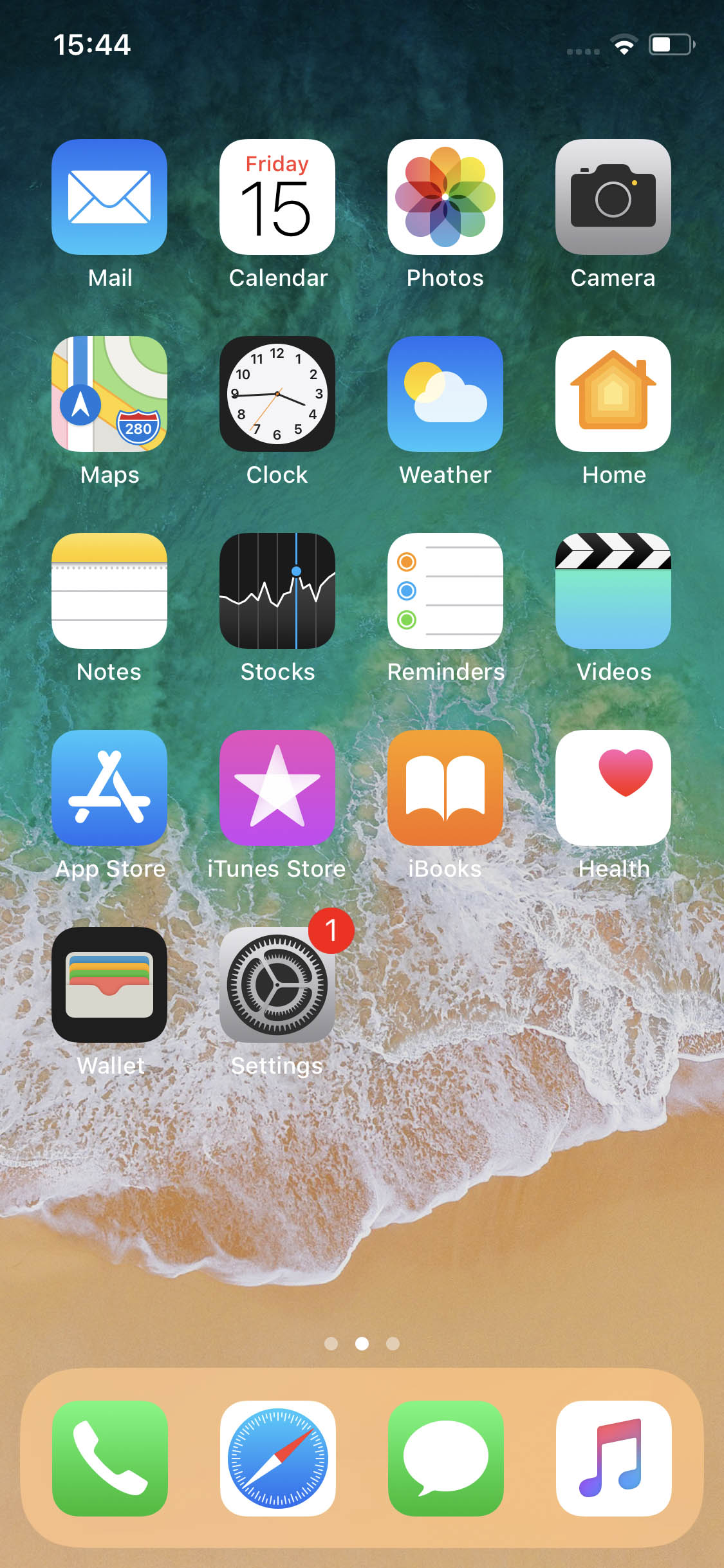Open Settings with the notification badge
Viewport: 724px width, 1568px height.
(x=277, y=985)
